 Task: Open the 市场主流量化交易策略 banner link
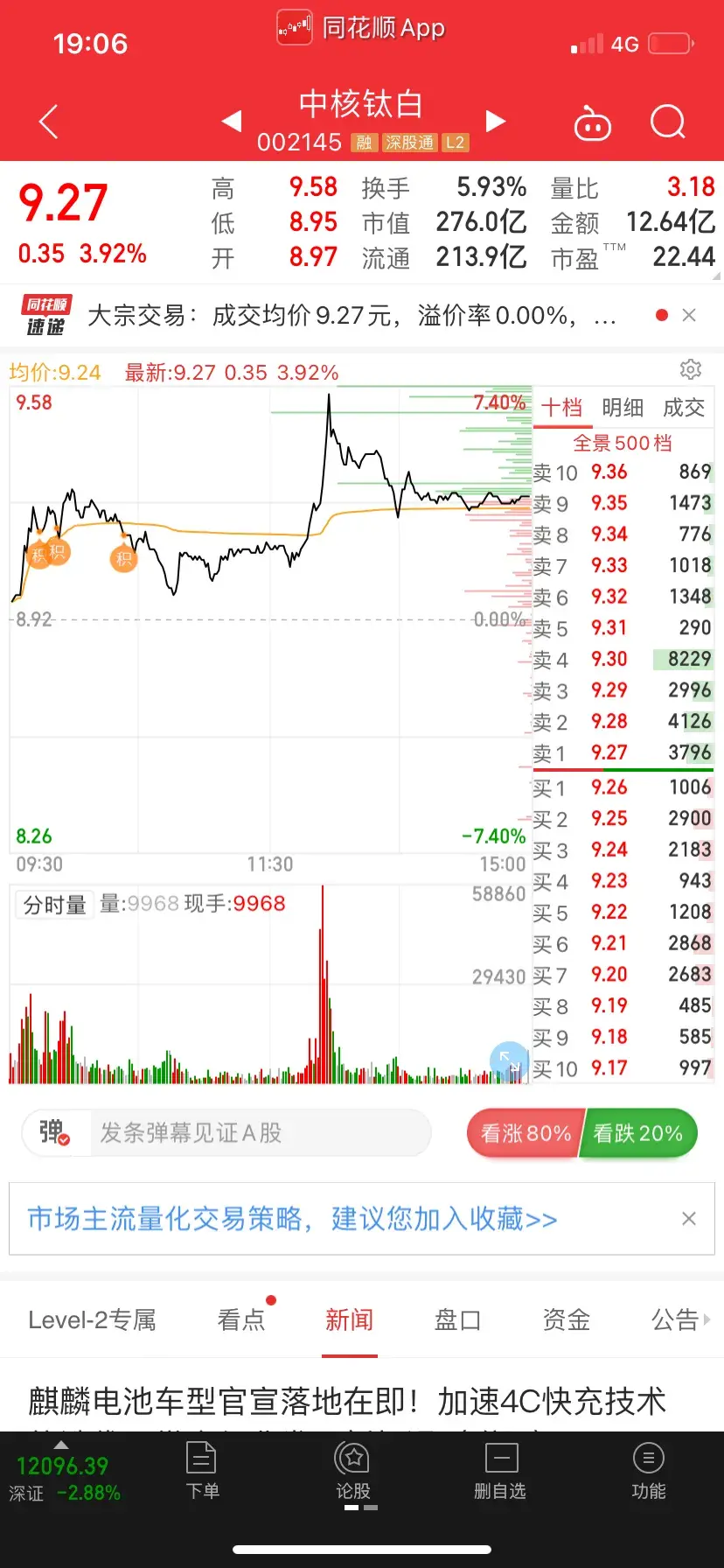pyautogui.click(x=292, y=1219)
